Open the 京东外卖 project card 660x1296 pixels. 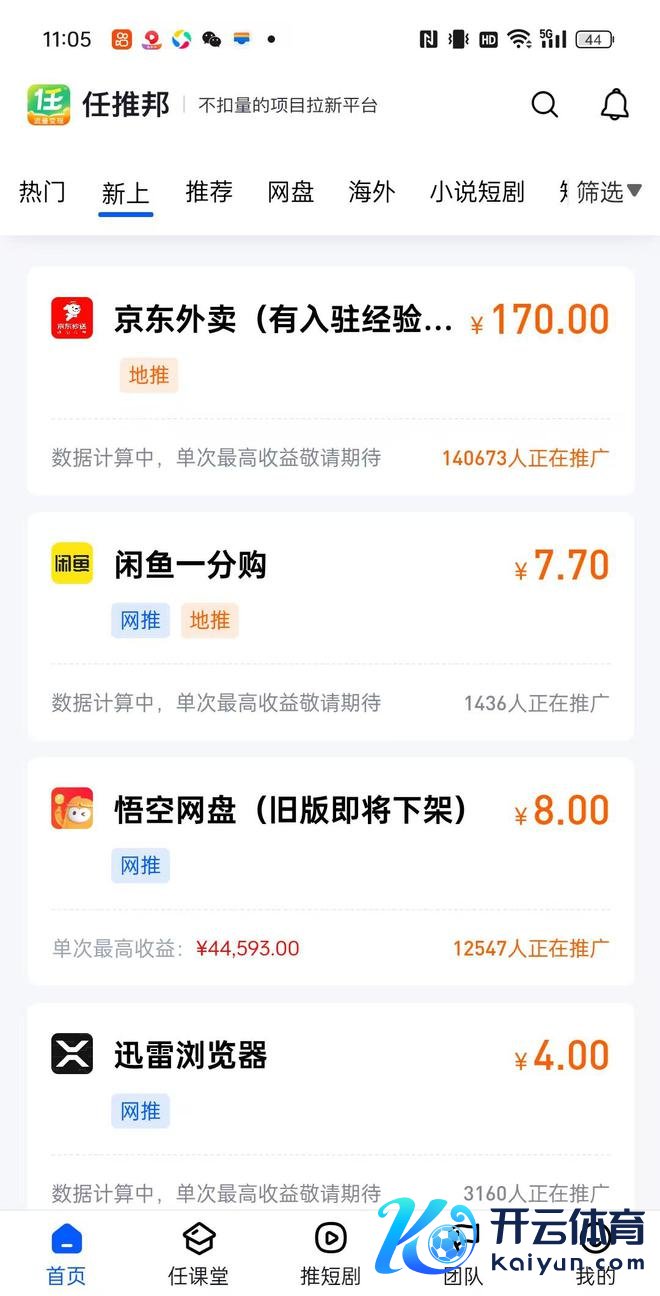pos(330,380)
